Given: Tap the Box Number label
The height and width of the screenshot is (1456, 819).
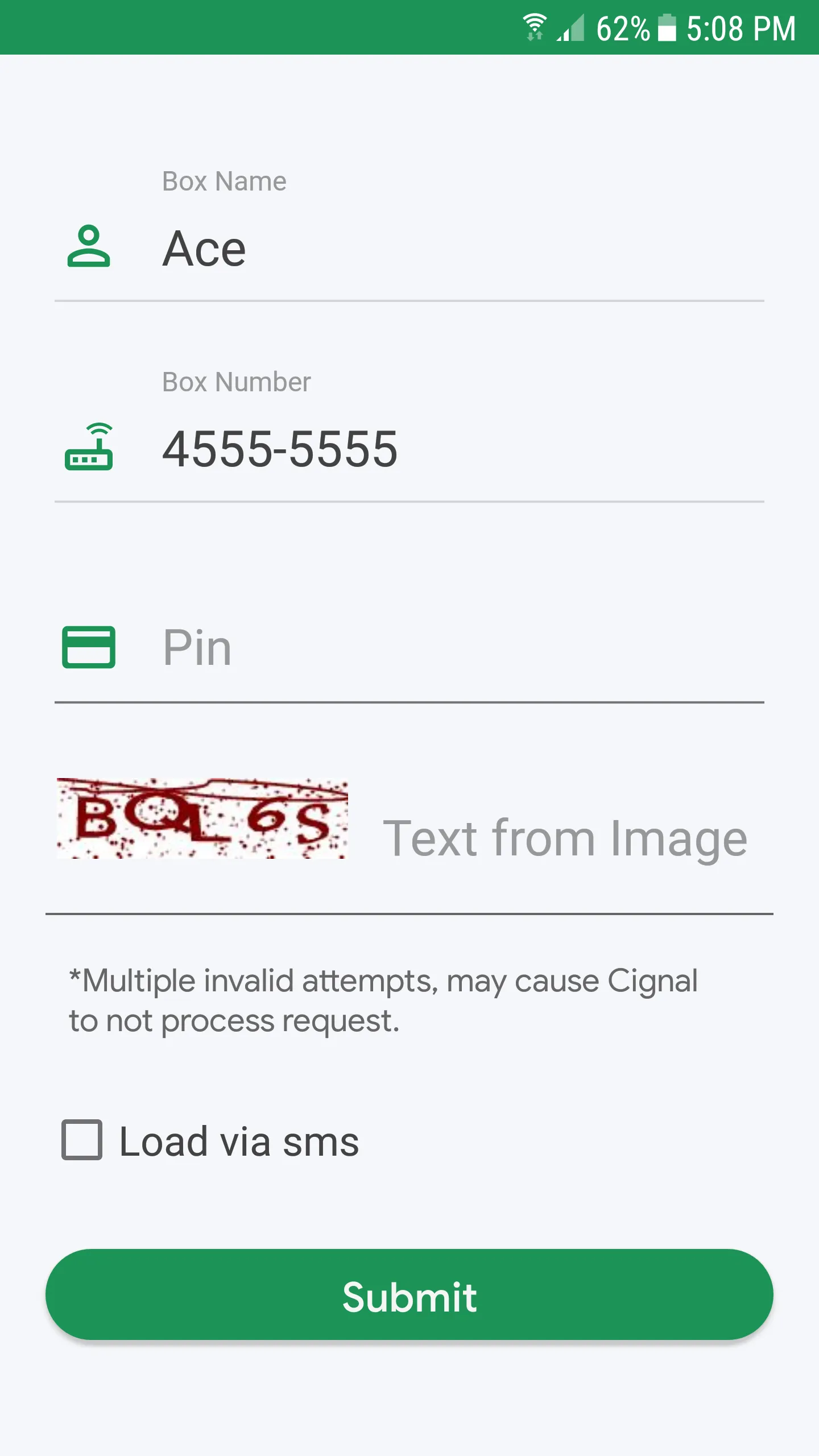Looking at the screenshot, I should (x=235, y=381).
